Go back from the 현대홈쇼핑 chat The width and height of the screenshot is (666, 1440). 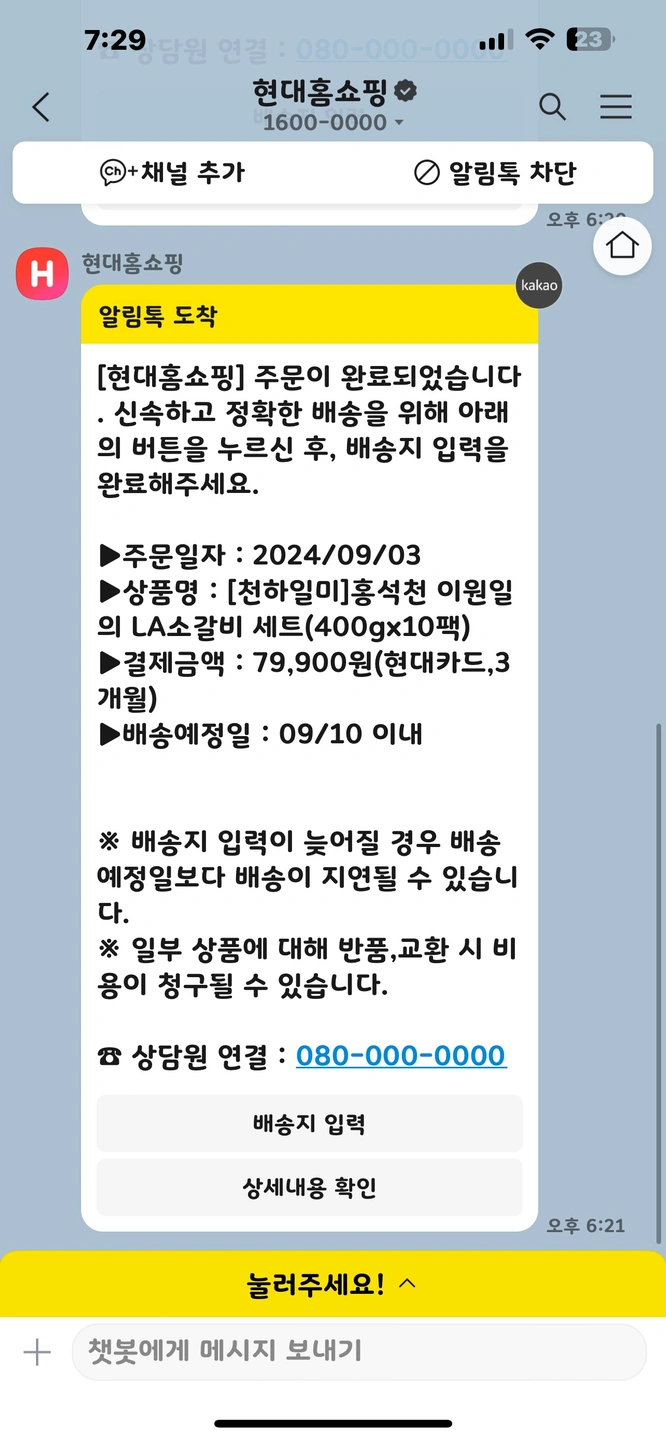[40, 107]
